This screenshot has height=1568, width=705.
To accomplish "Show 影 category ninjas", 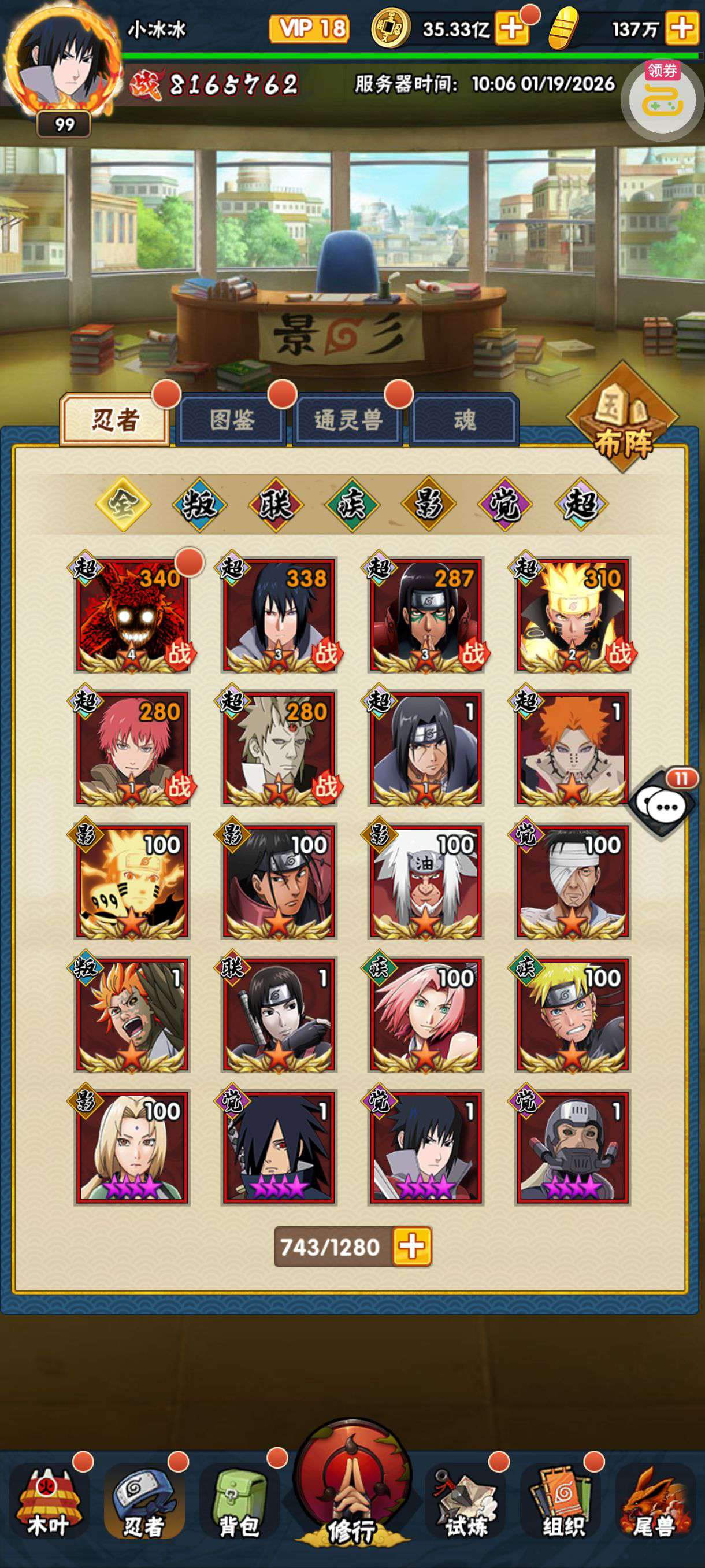I will tap(428, 505).
